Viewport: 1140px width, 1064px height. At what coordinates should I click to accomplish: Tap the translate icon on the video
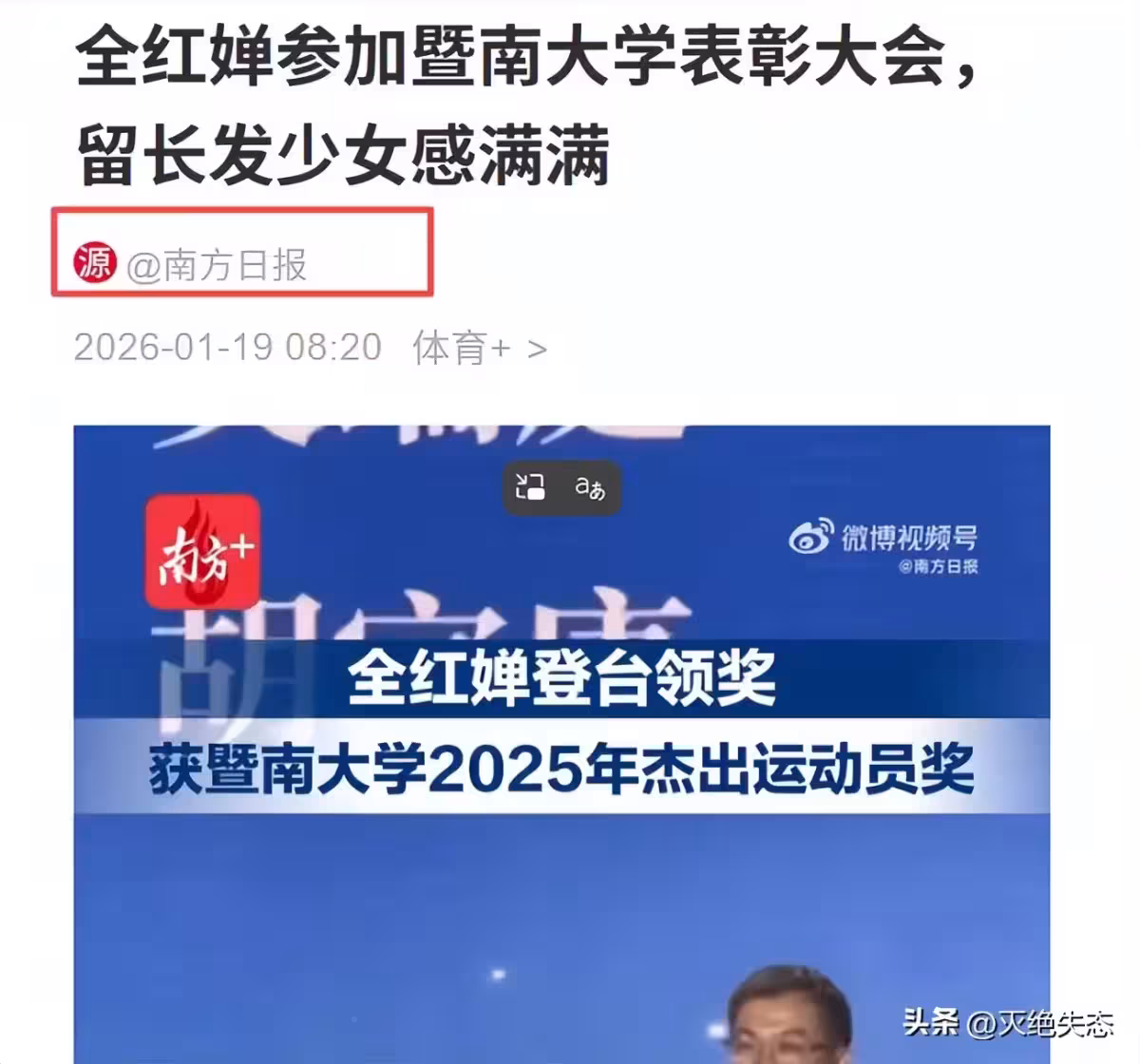pyautogui.click(x=589, y=488)
